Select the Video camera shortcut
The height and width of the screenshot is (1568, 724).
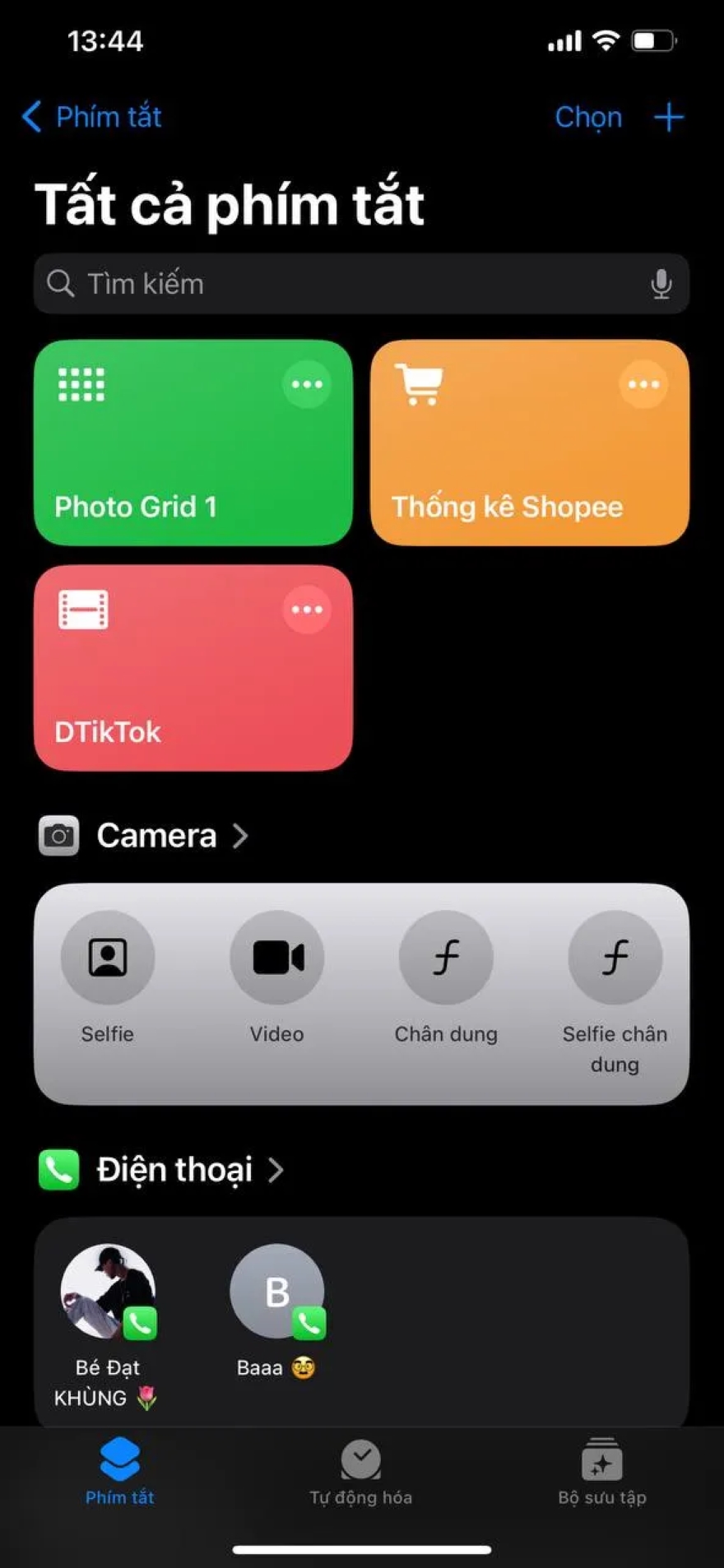point(276,957)
